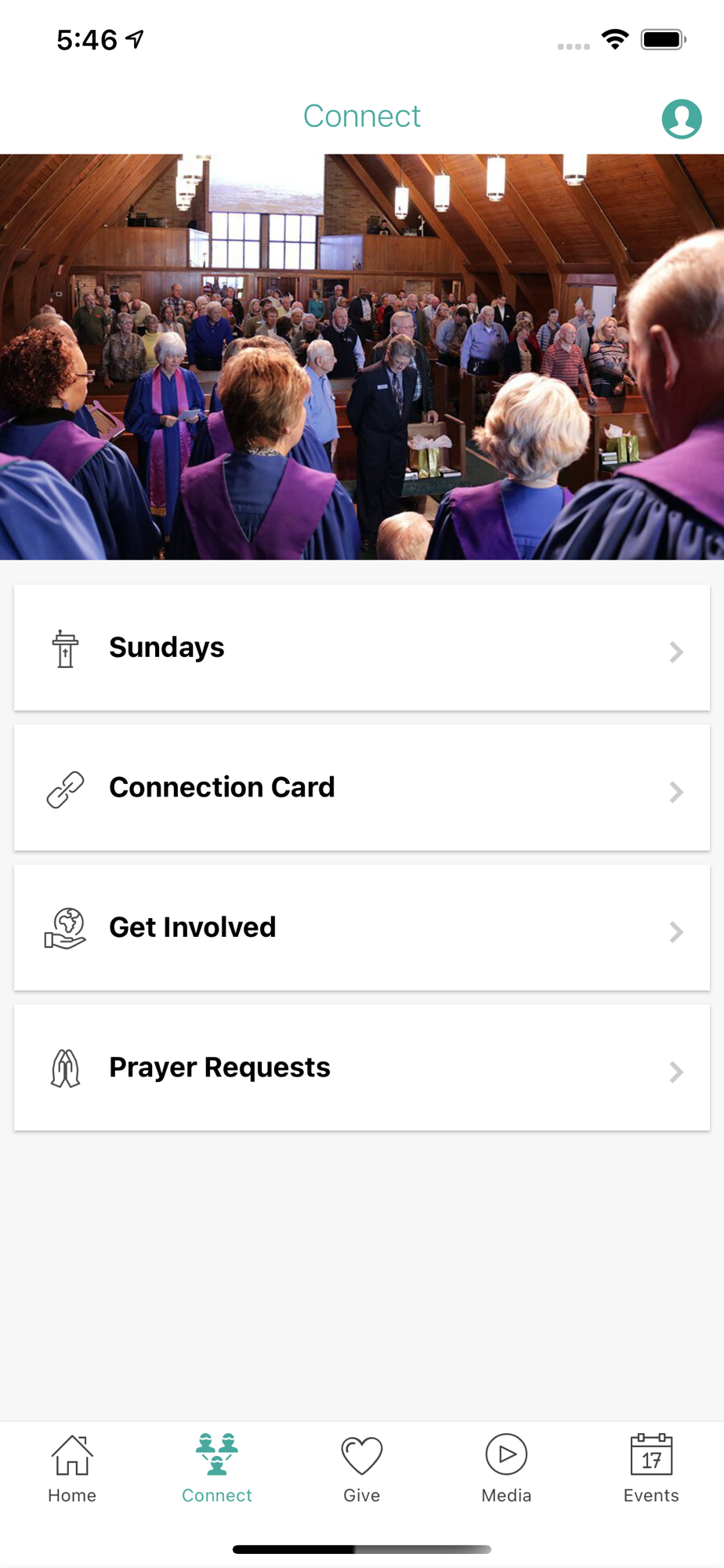The height and width of the screenshot is (1568, 724).
Task: Open the Connection Card row
Action: tap(362, 788)
